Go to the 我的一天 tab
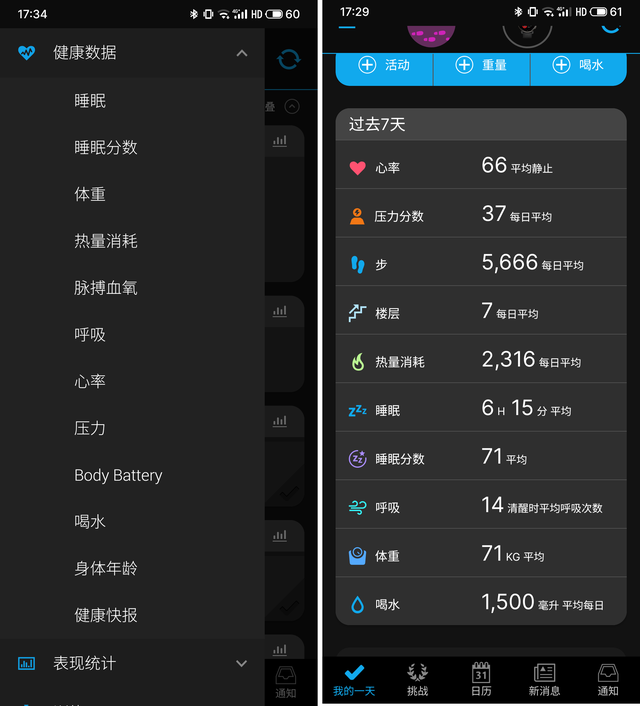The width and height of the screenshot is (640, 706). pos(354,679)
